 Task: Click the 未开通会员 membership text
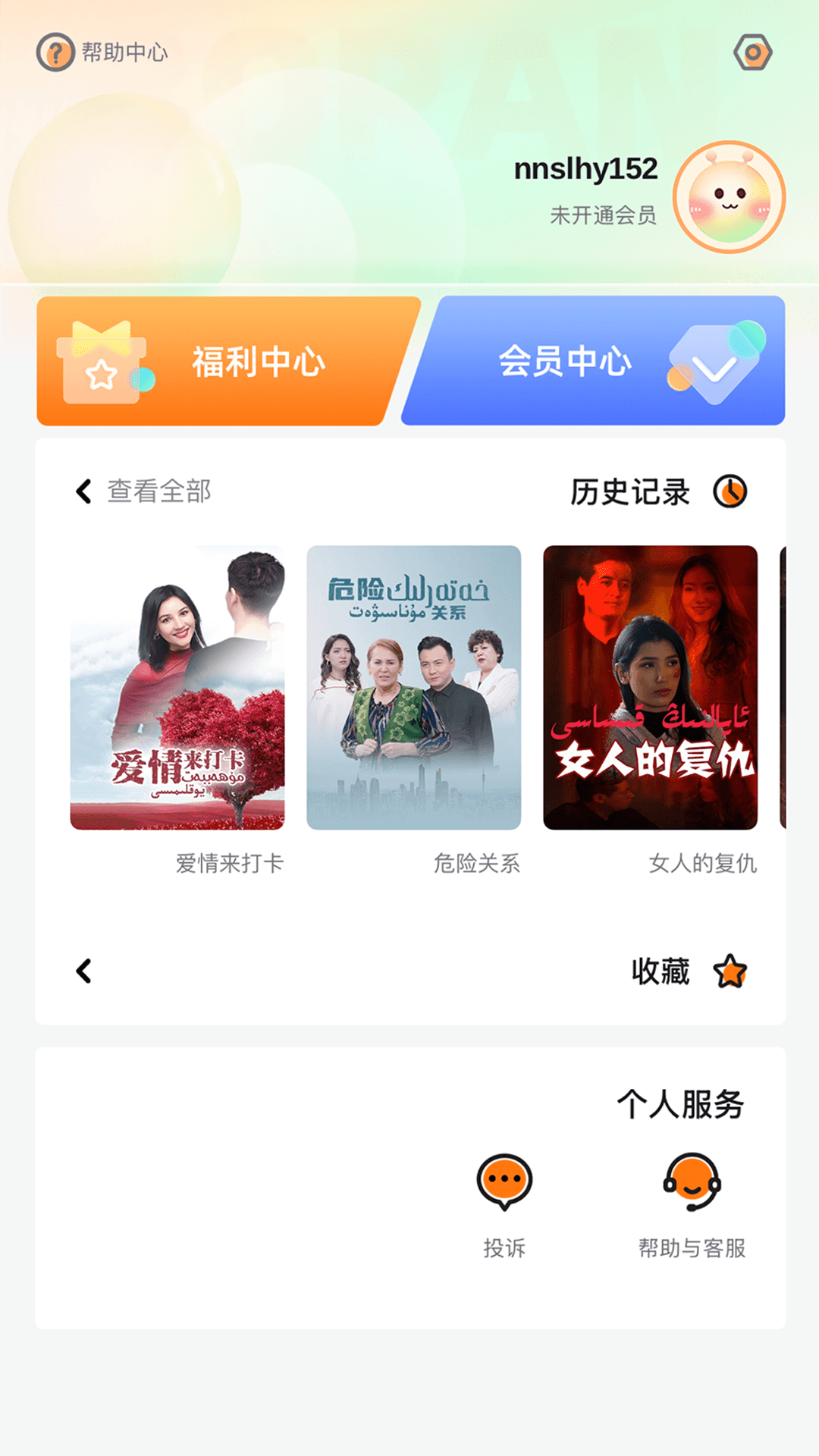[x=604, y=215]
